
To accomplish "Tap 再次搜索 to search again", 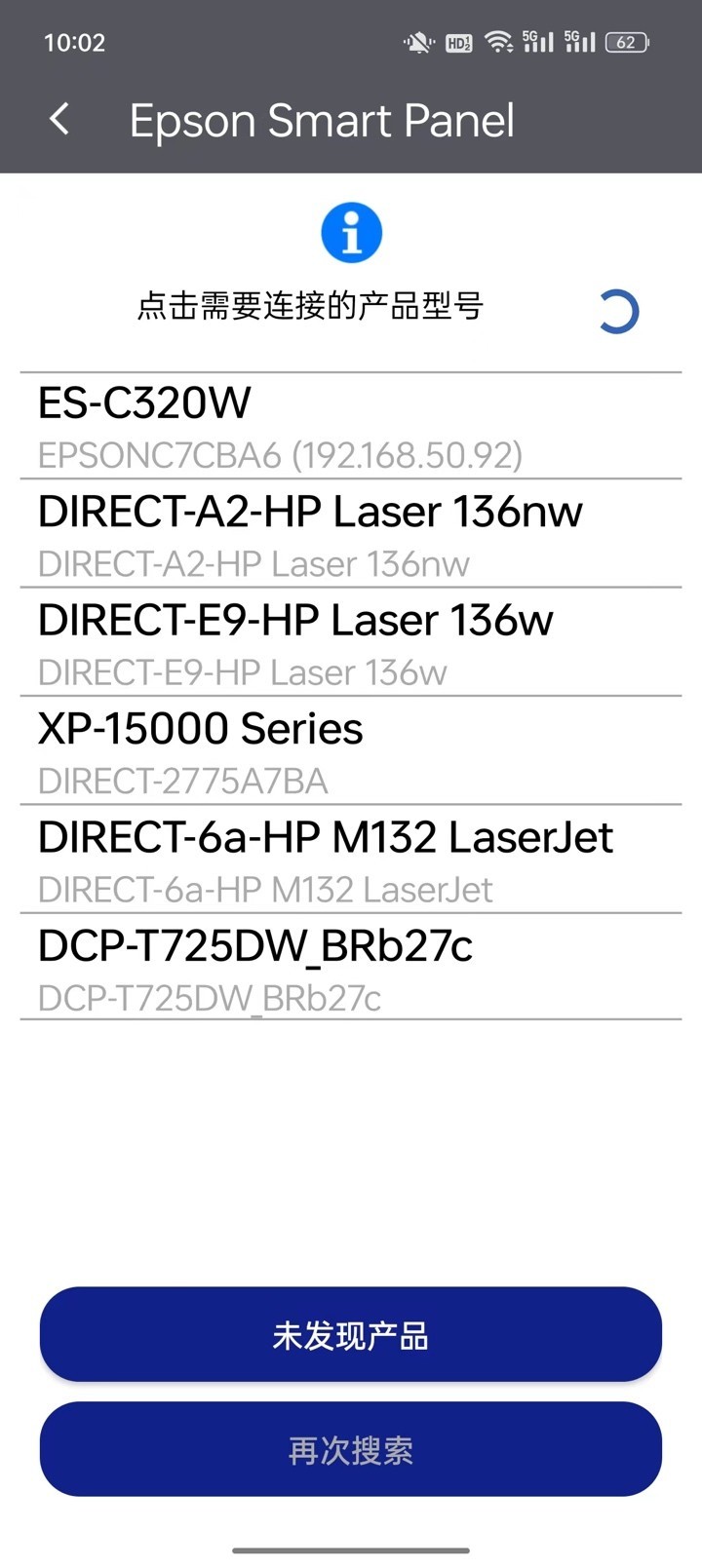I will (x=351, y=1449).
